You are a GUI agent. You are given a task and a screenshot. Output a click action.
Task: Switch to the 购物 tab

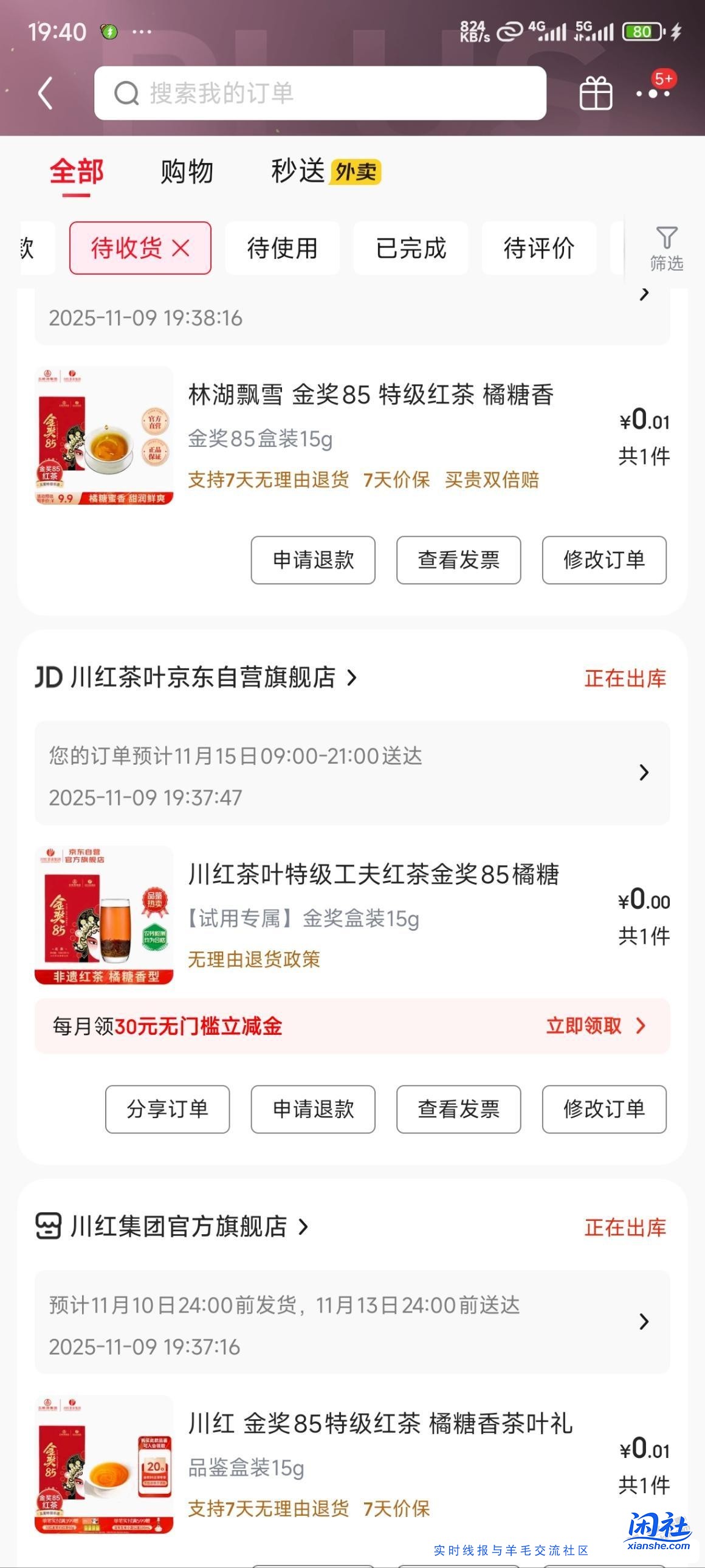click(x=186, y=172)
